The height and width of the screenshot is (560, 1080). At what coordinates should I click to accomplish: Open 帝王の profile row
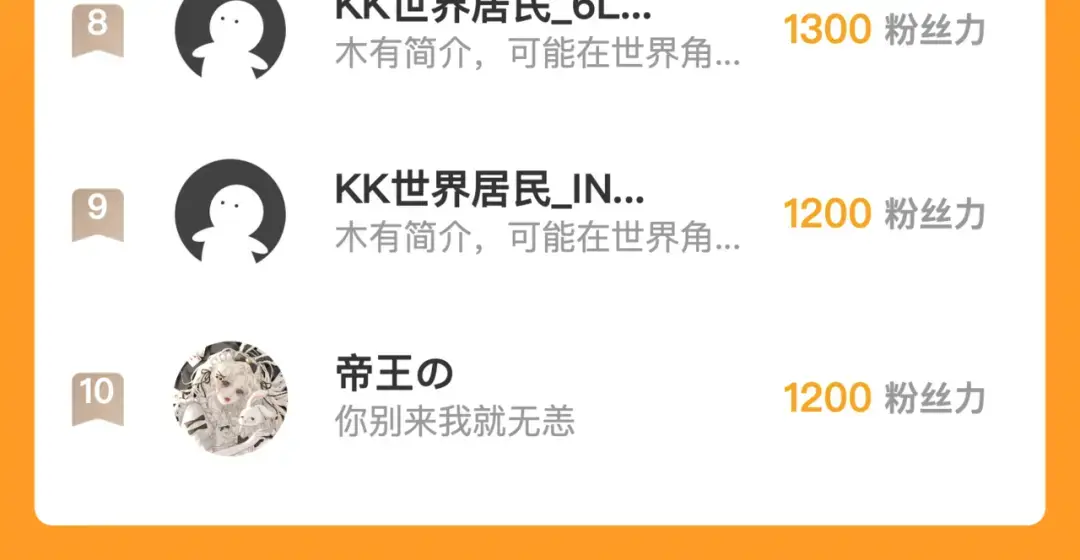pyautogui.click(x=540, y=397)
